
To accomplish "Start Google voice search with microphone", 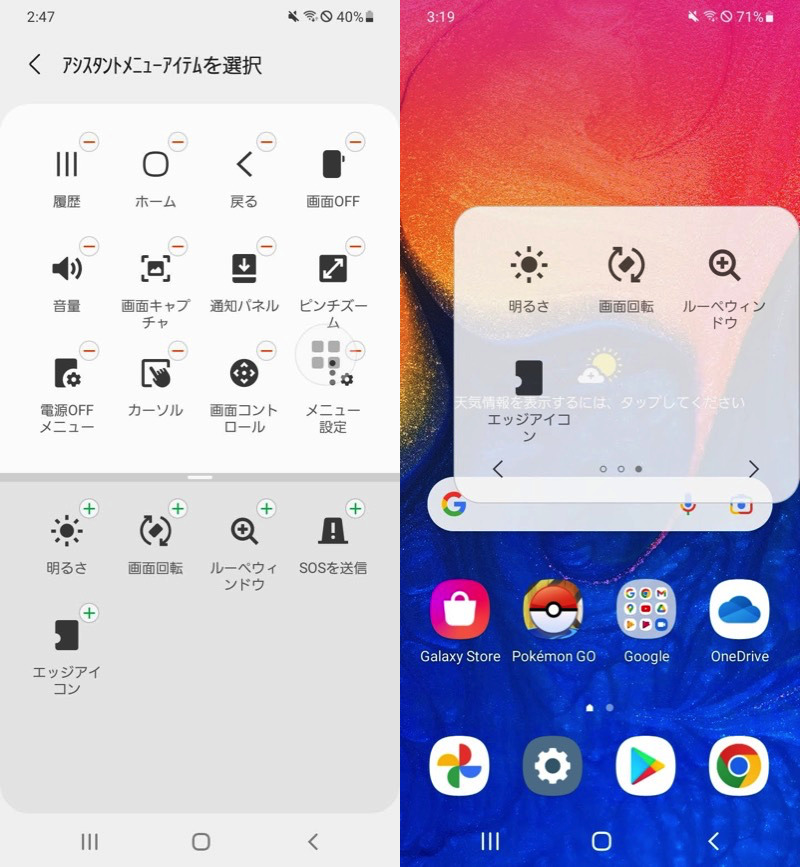I will [688, 505].
